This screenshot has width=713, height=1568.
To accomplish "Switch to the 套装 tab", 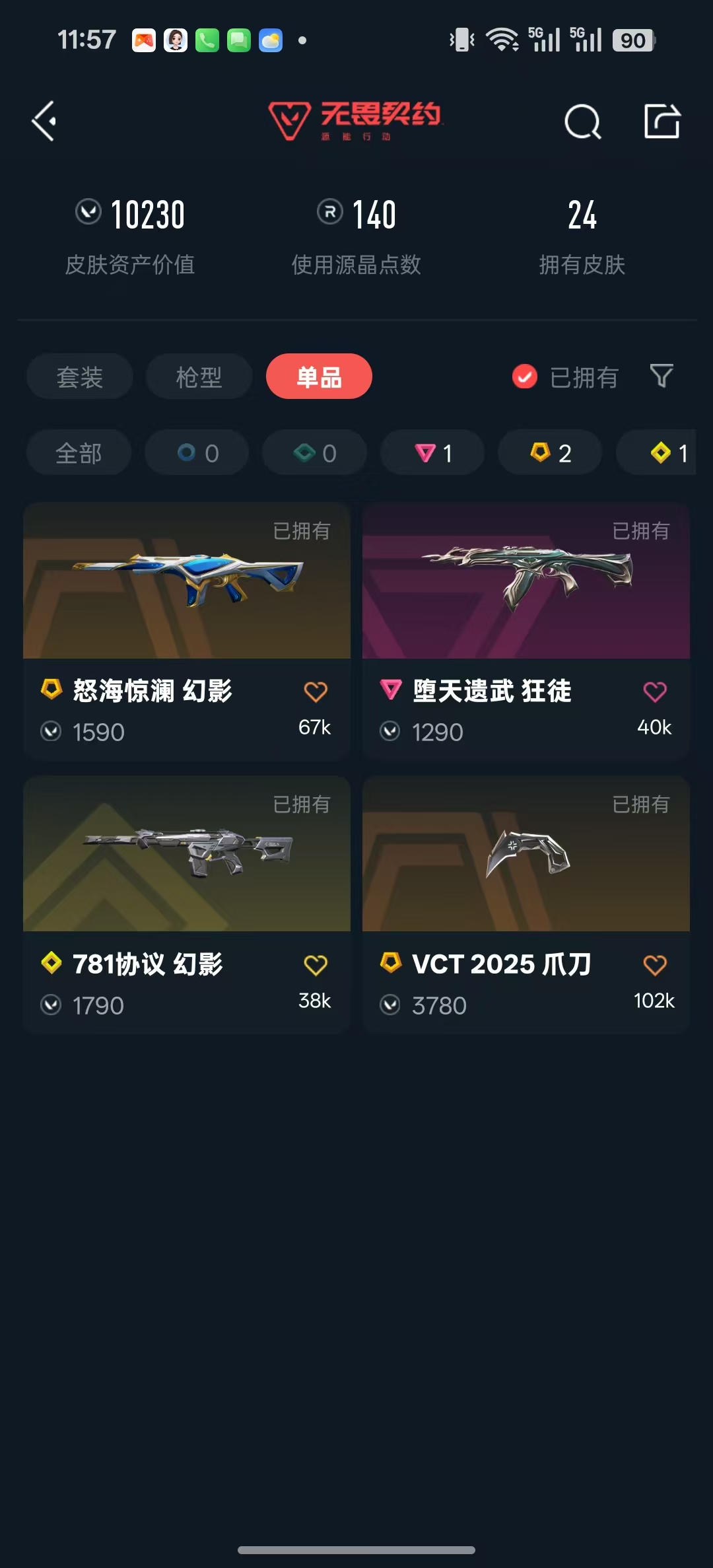I will tap(79, 376).
